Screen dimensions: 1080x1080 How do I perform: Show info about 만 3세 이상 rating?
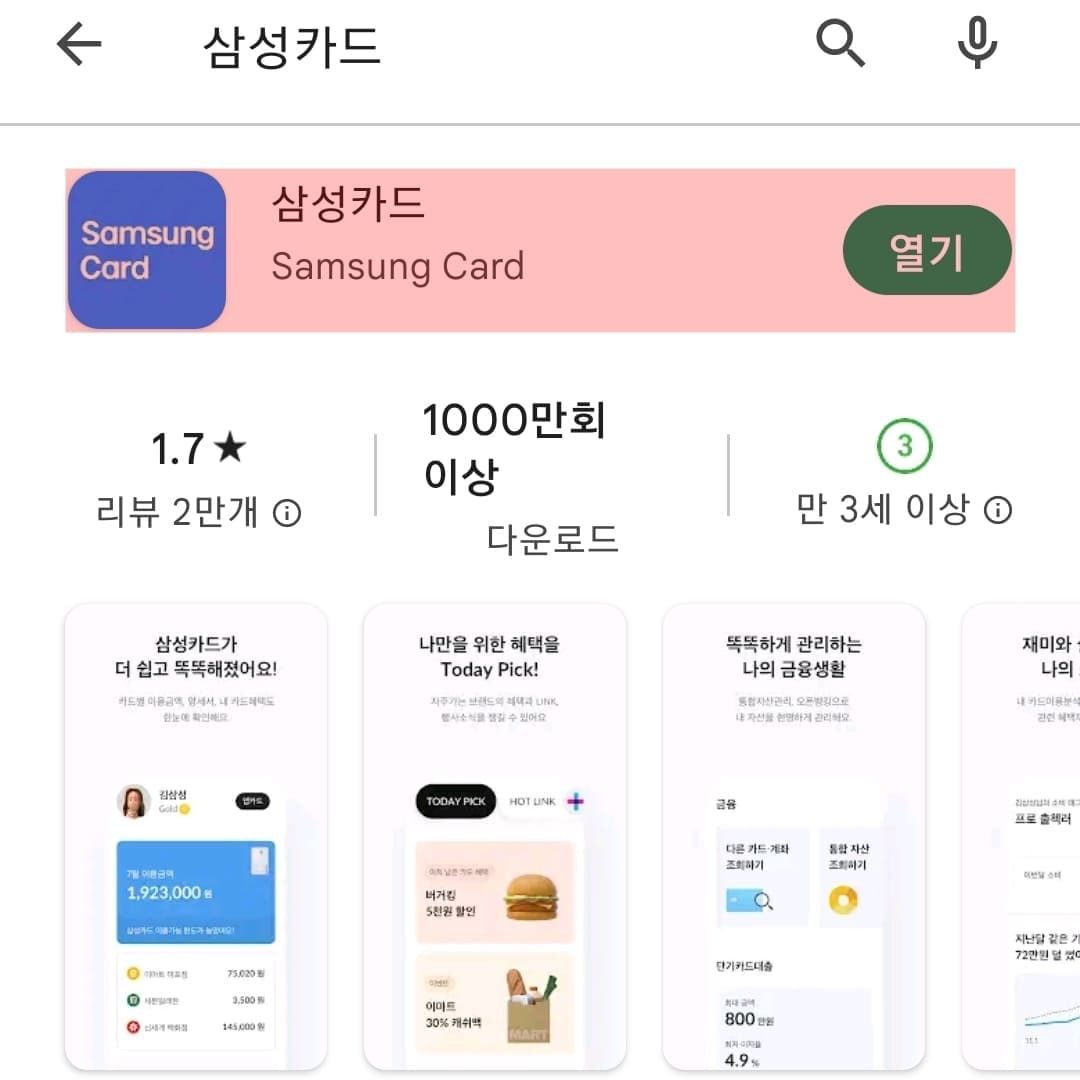point(997,511)
